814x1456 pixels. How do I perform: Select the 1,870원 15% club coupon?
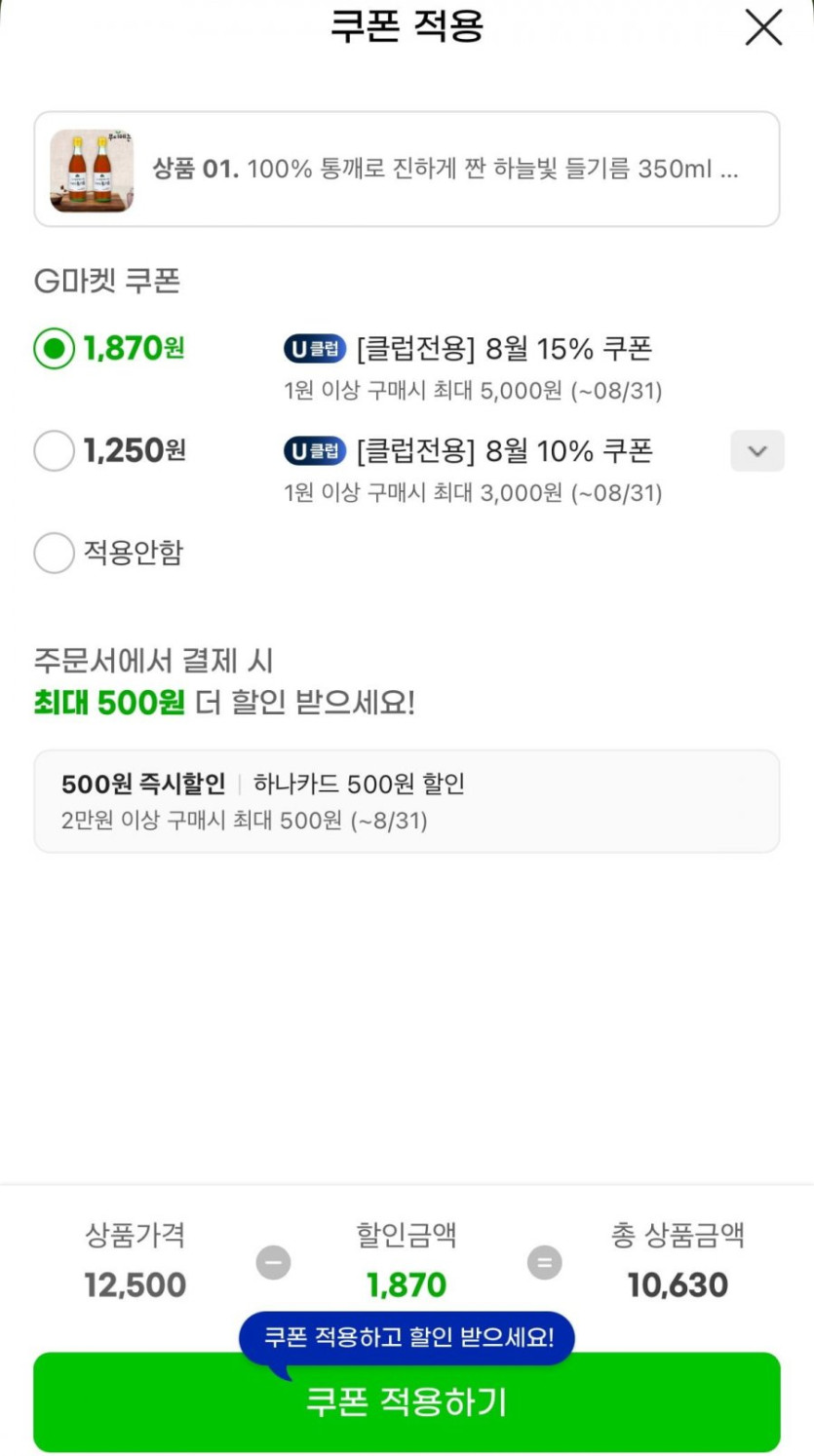[54, 348]
